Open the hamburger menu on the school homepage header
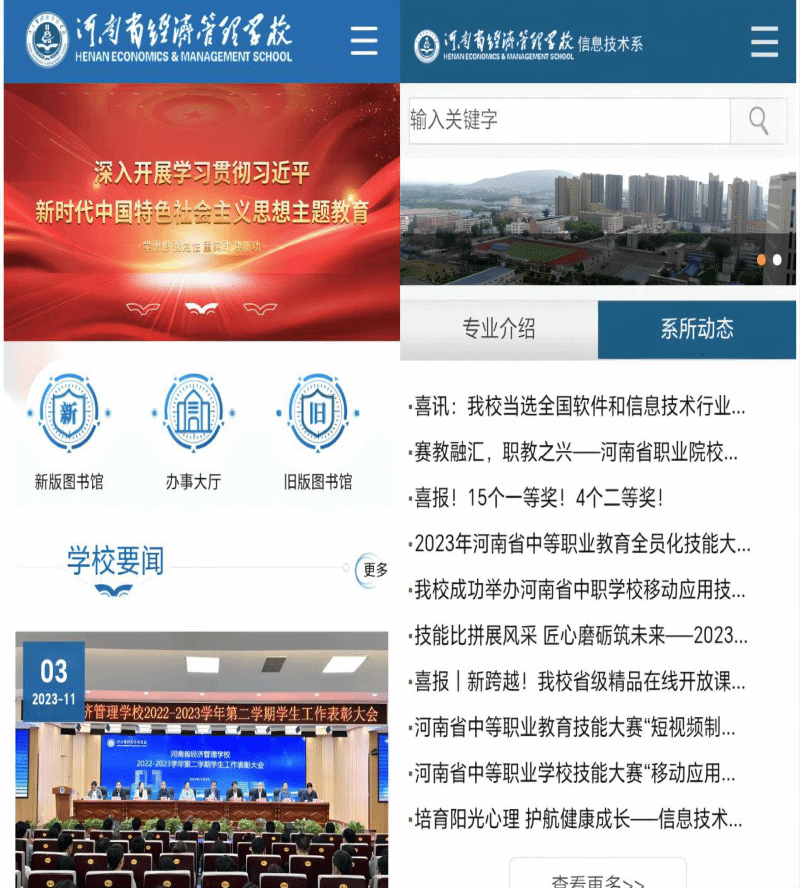This screenshot has width=800, height=888. 364,41
